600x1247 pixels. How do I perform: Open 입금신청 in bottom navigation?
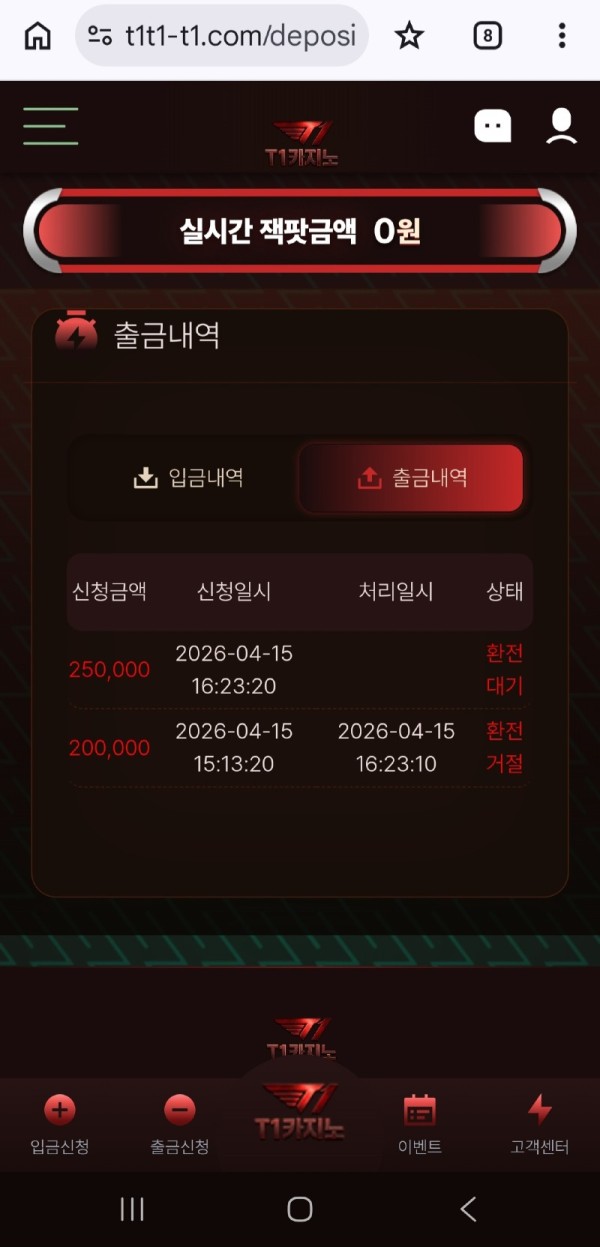[x=60, y=1124]
